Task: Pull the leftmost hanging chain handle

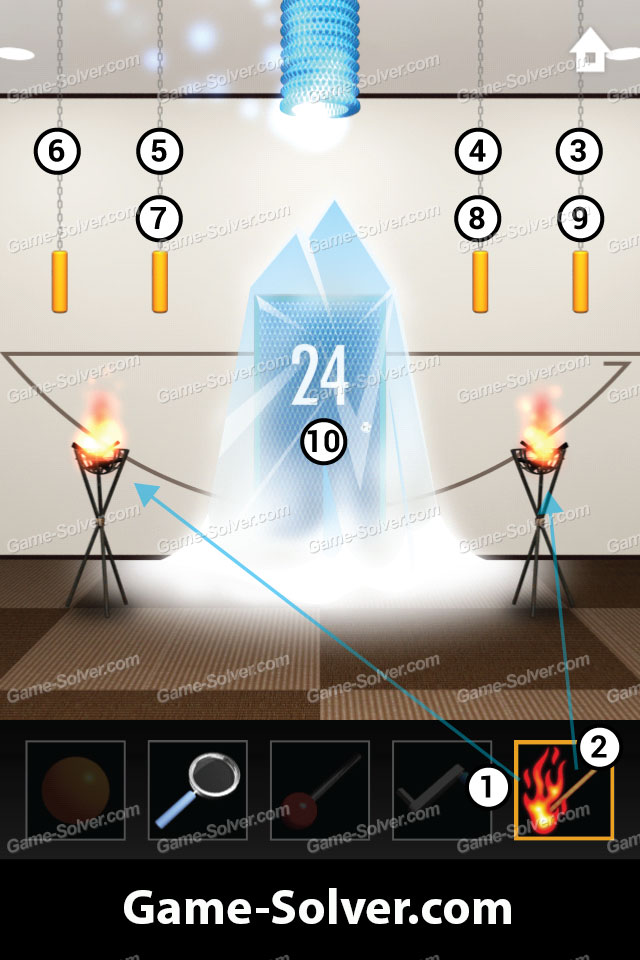Action: click(x=60, y=282)
